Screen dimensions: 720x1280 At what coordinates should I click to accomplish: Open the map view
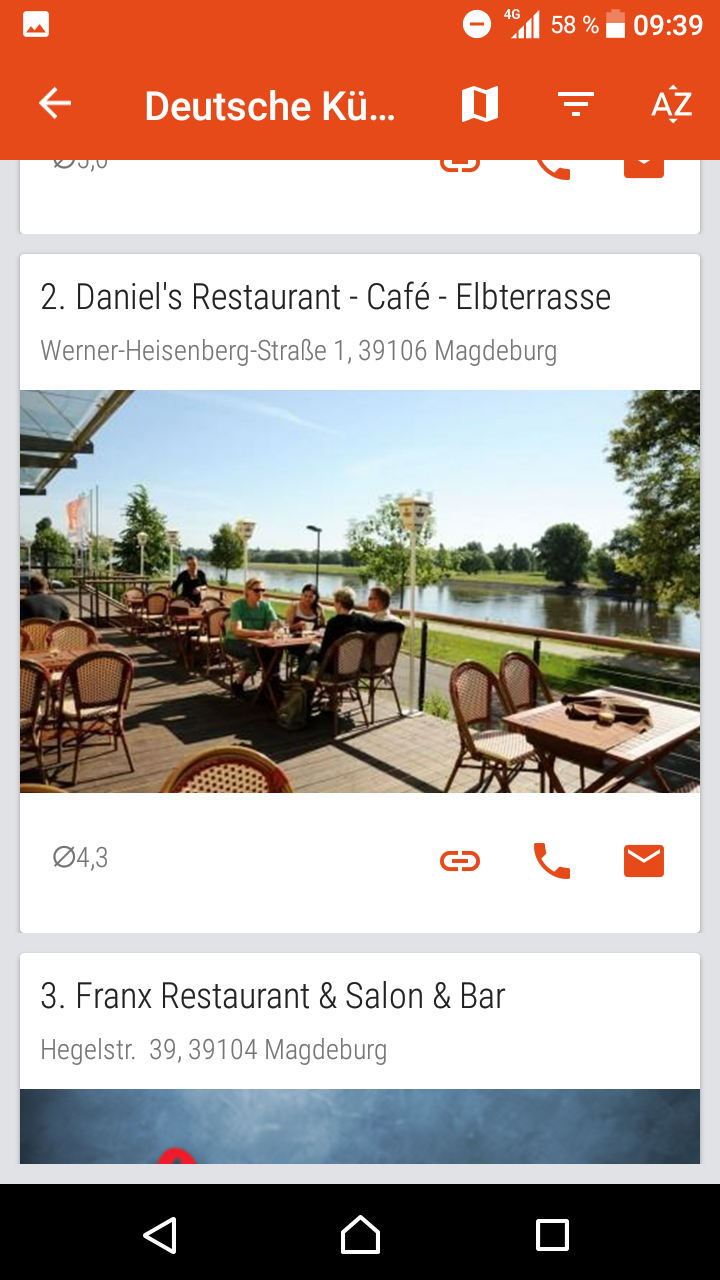click(x=480, y=104)
